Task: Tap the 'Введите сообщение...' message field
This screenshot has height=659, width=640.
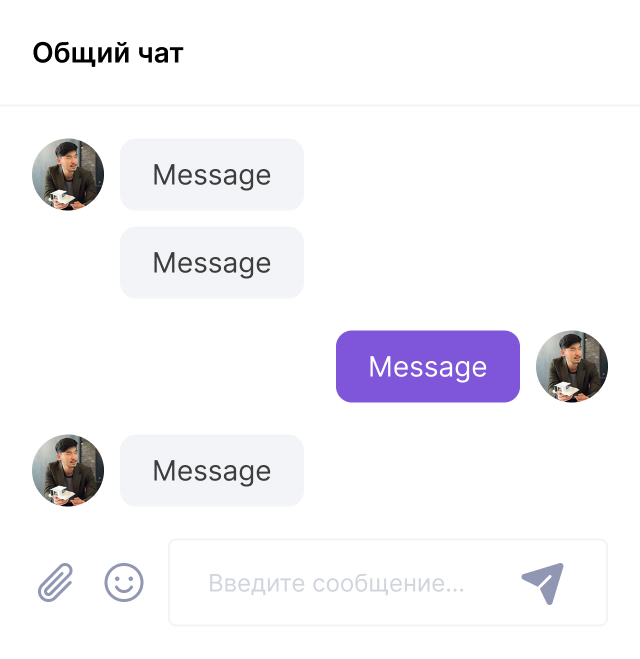Action: (336, 583)
